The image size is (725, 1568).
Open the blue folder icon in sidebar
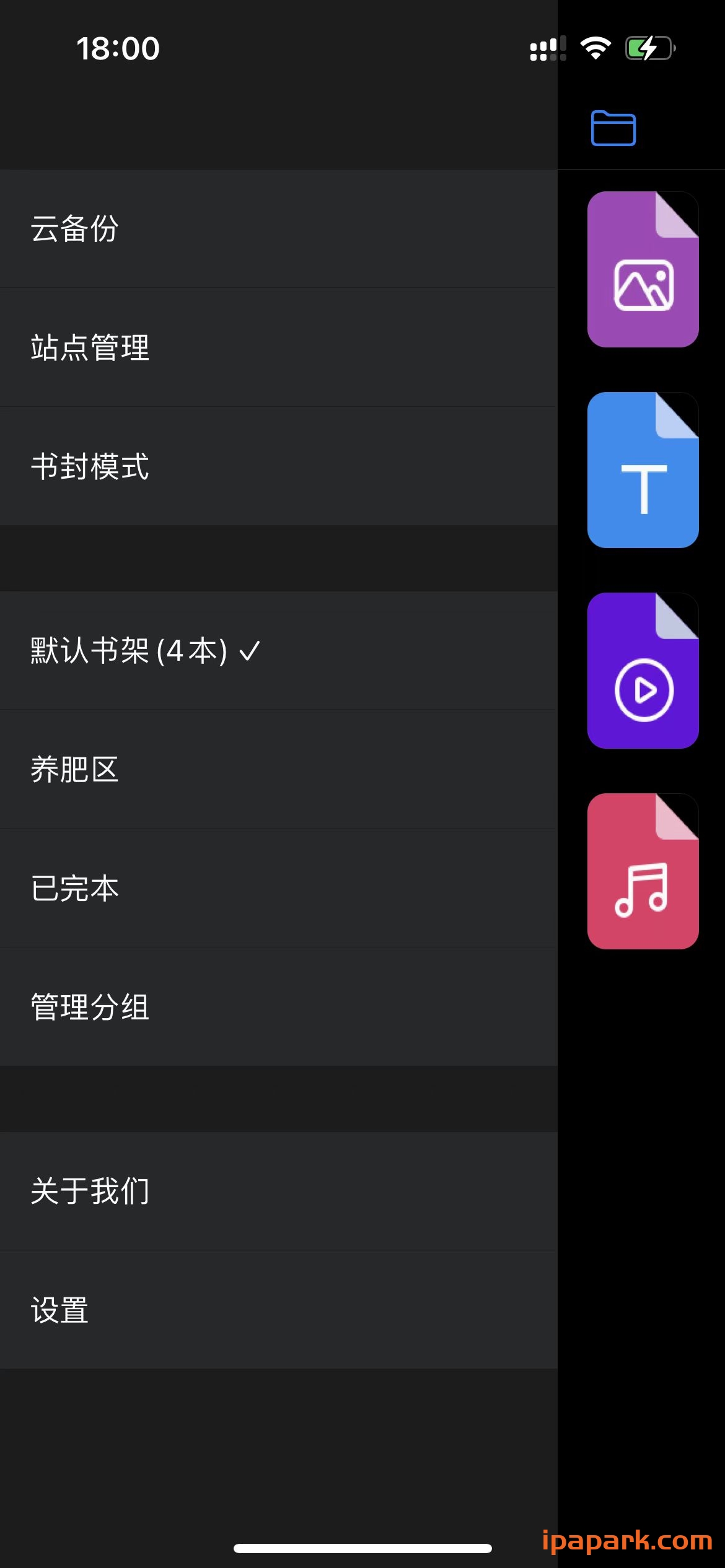click(615, 128)
